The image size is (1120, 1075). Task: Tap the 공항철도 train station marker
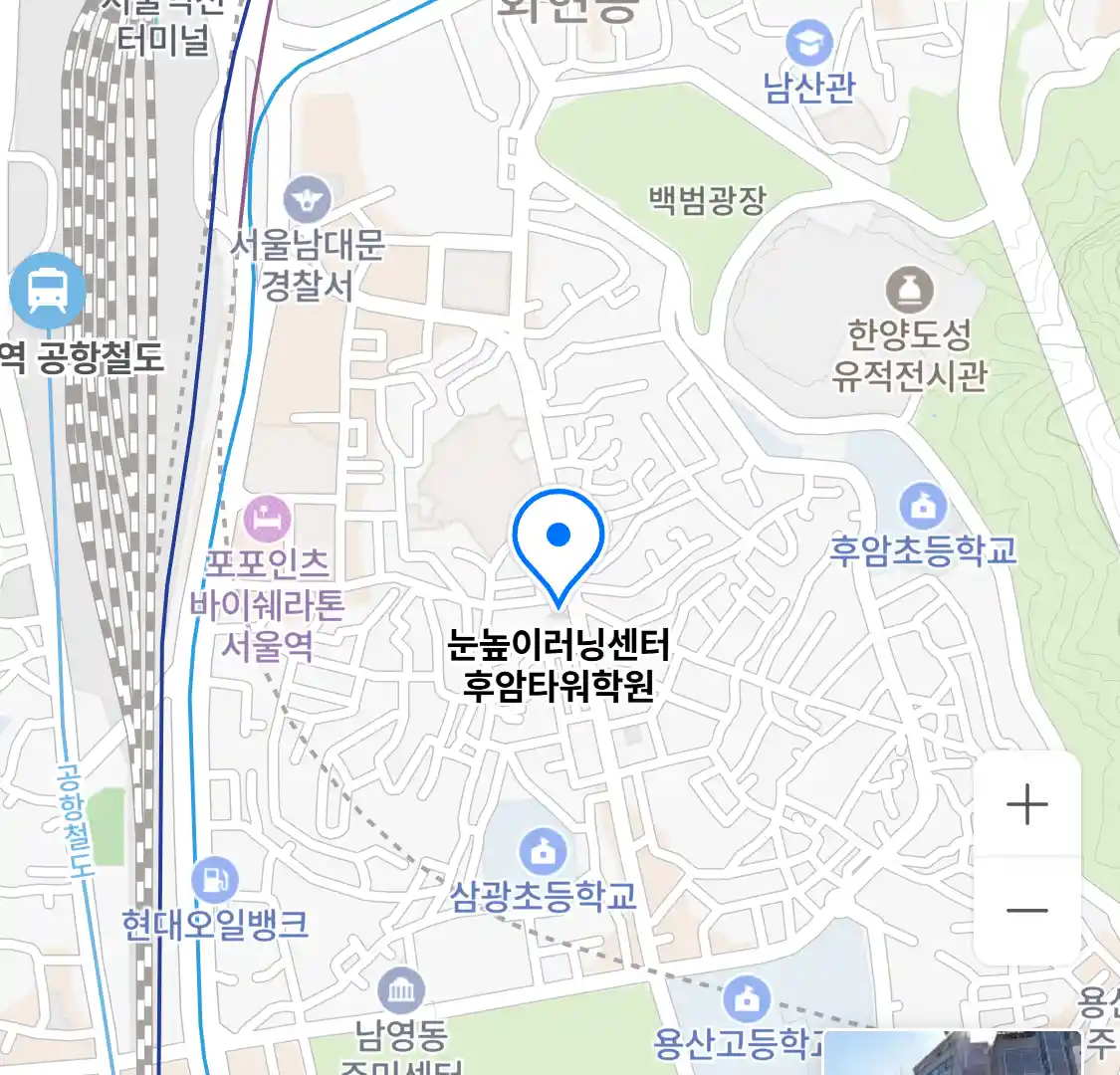pos(47,291)
